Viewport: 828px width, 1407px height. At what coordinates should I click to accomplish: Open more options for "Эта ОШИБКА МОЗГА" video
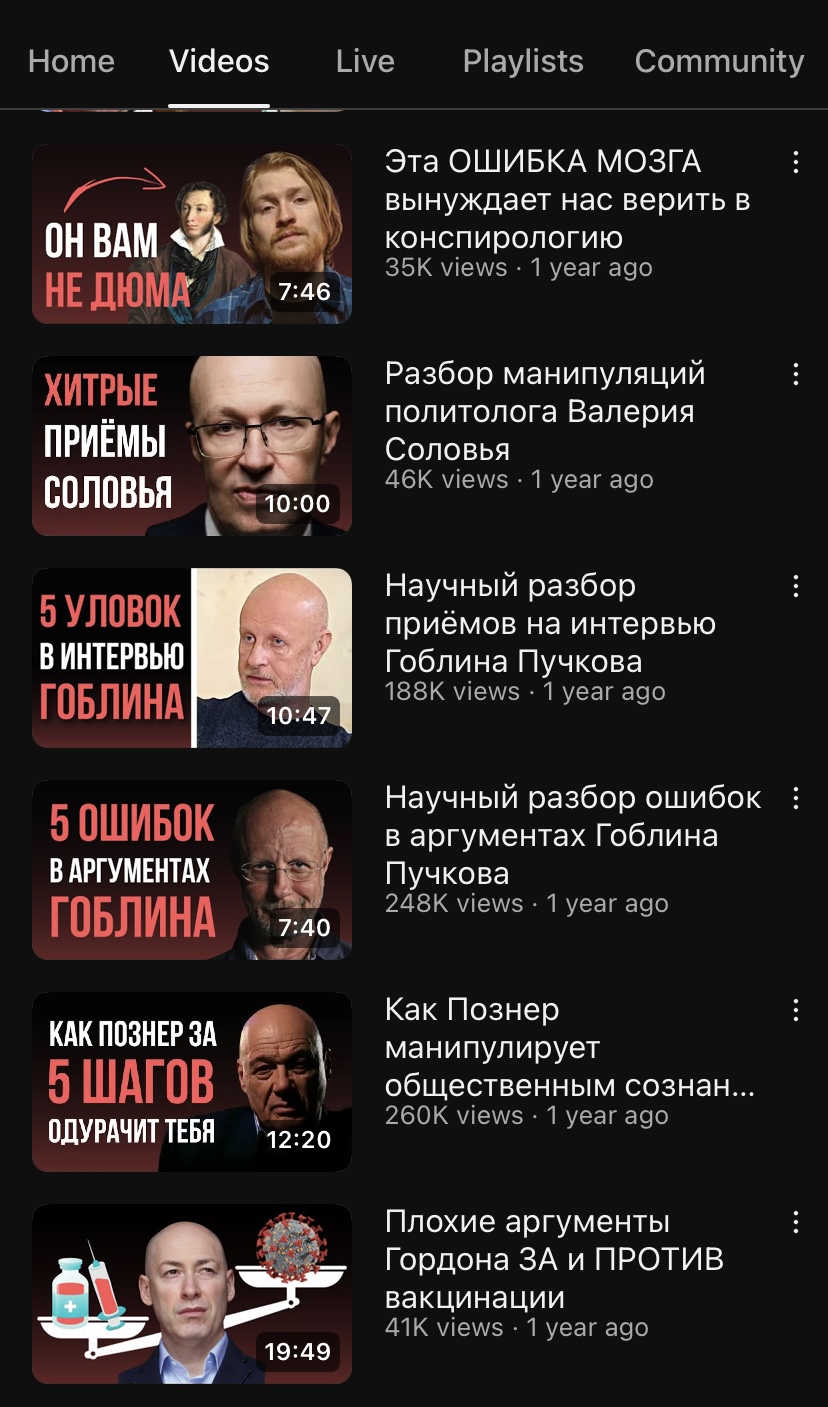point(796,162)
